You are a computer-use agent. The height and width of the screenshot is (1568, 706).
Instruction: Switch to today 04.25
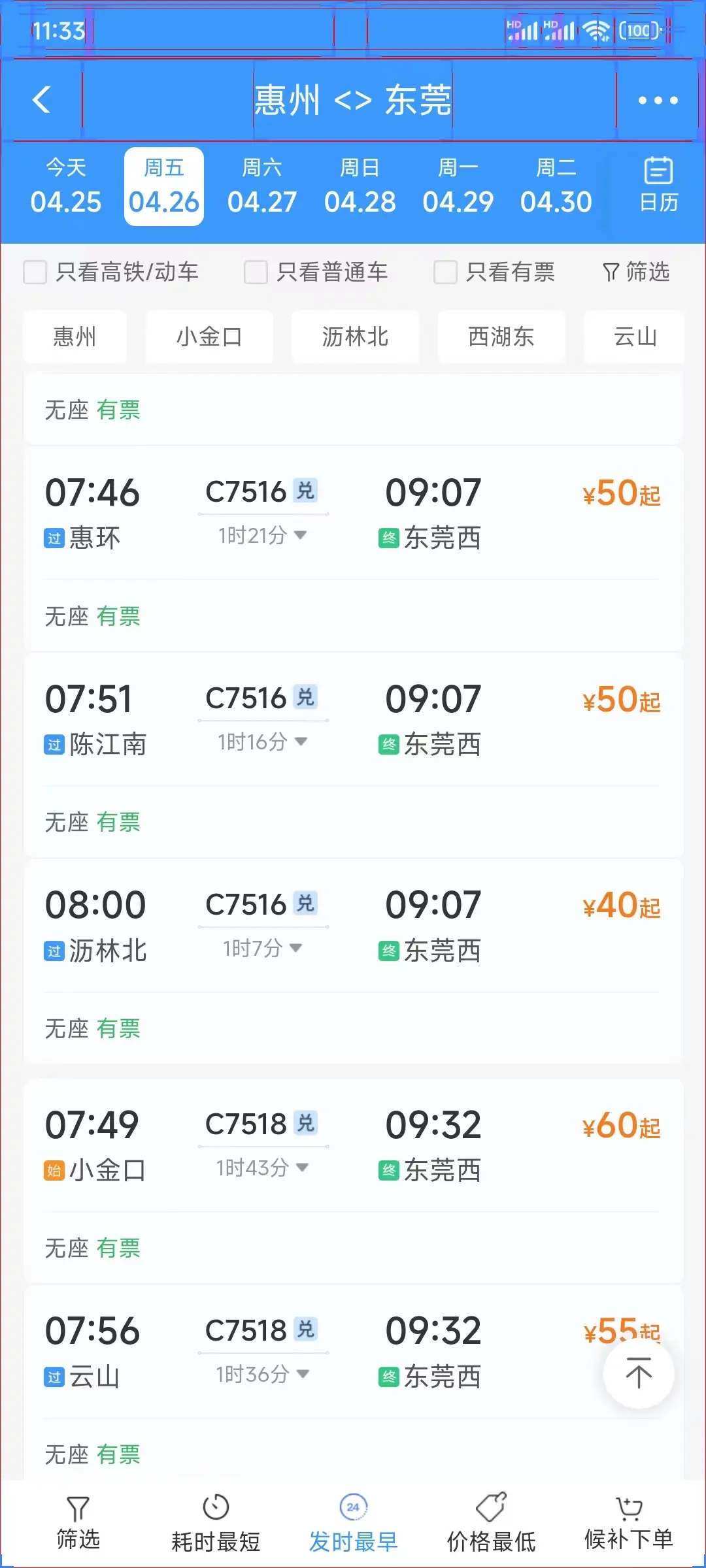point(66,187)
